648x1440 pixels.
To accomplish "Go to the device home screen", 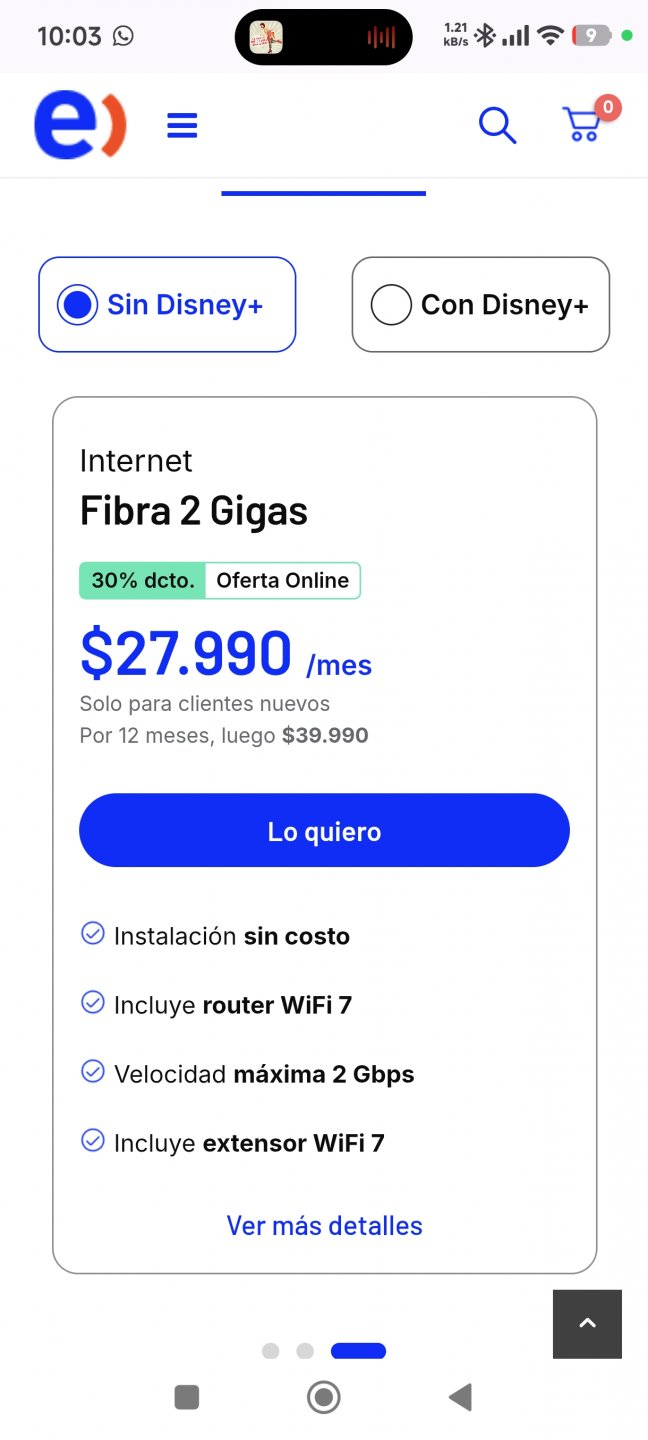I will point(323,1397).
